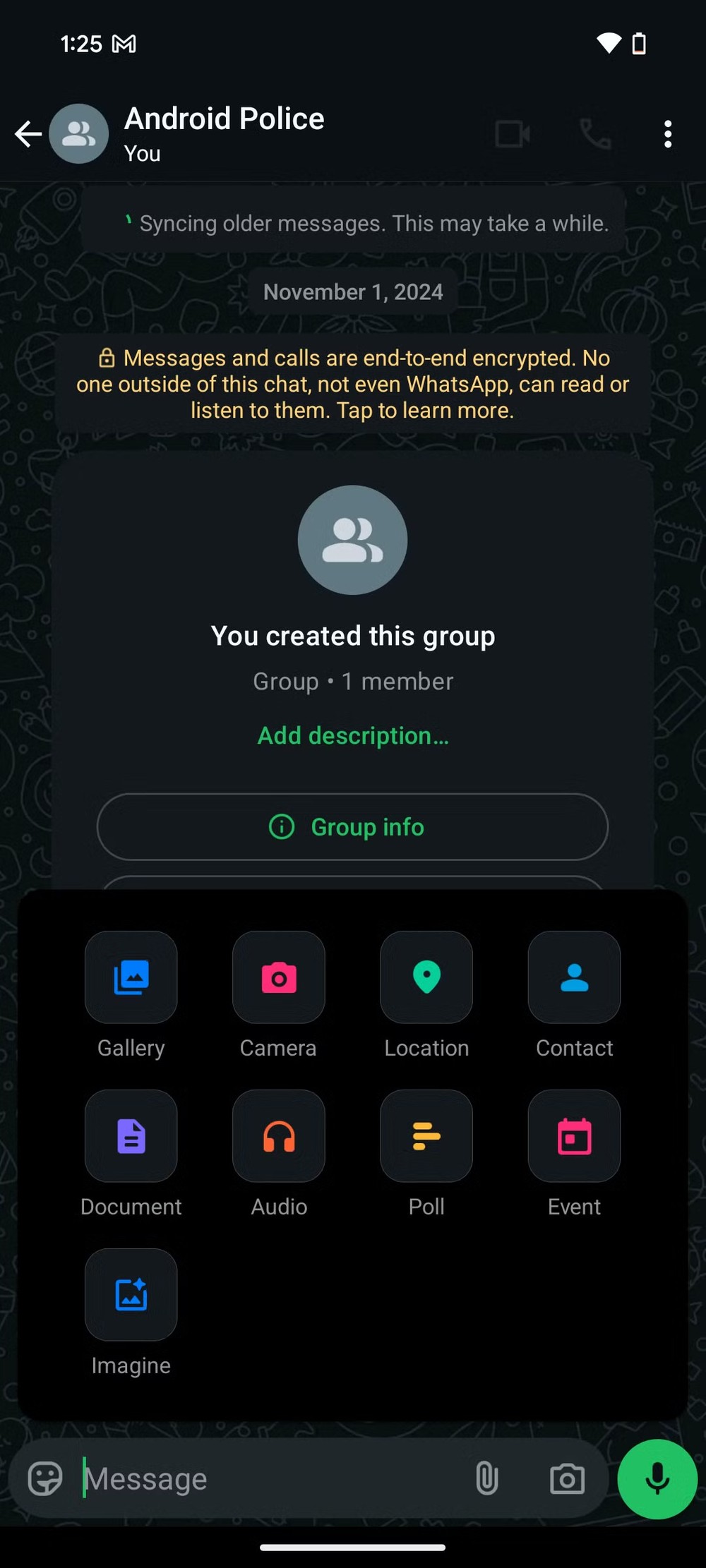
Task: Open the emoji picker
Action: tap(45, 1478)
